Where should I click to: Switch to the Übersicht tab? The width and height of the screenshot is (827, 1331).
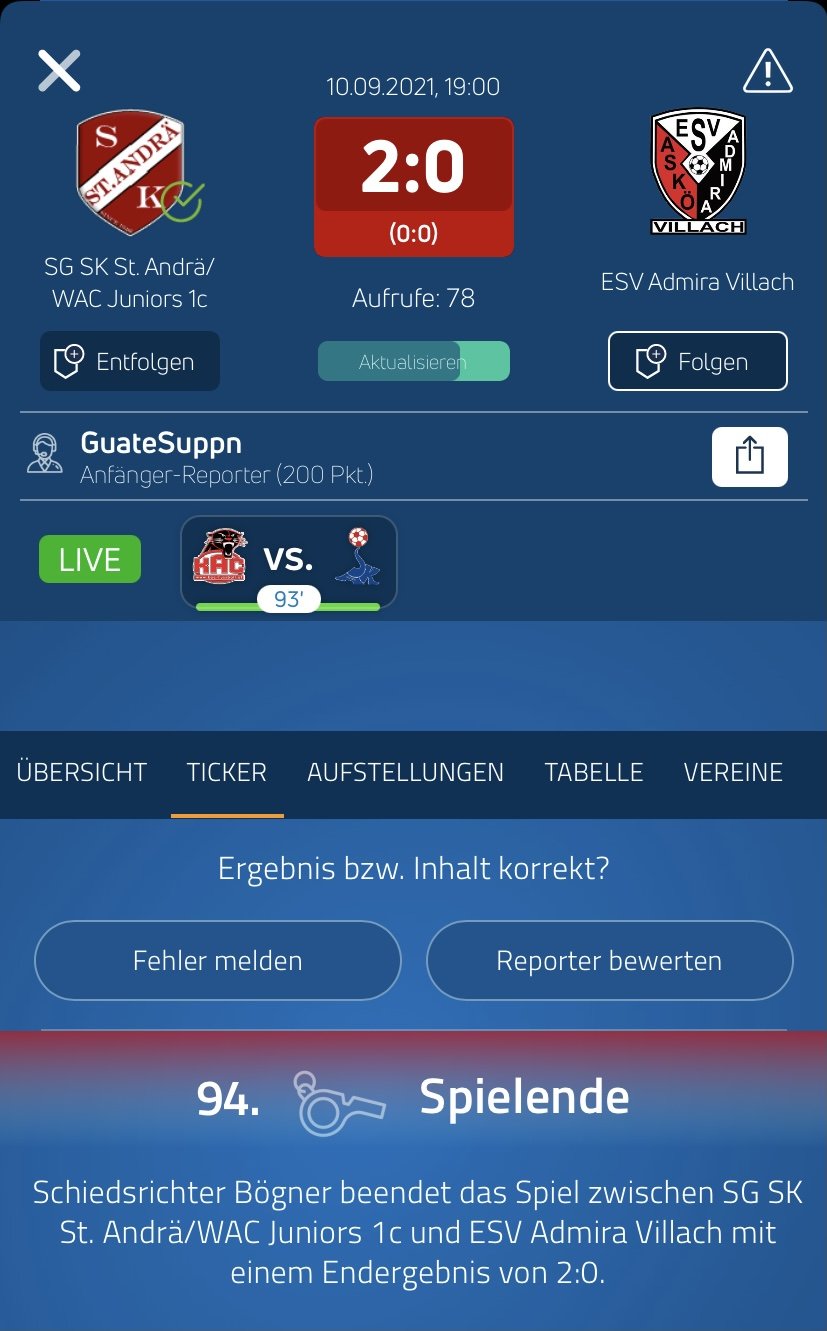pos(82,772)
